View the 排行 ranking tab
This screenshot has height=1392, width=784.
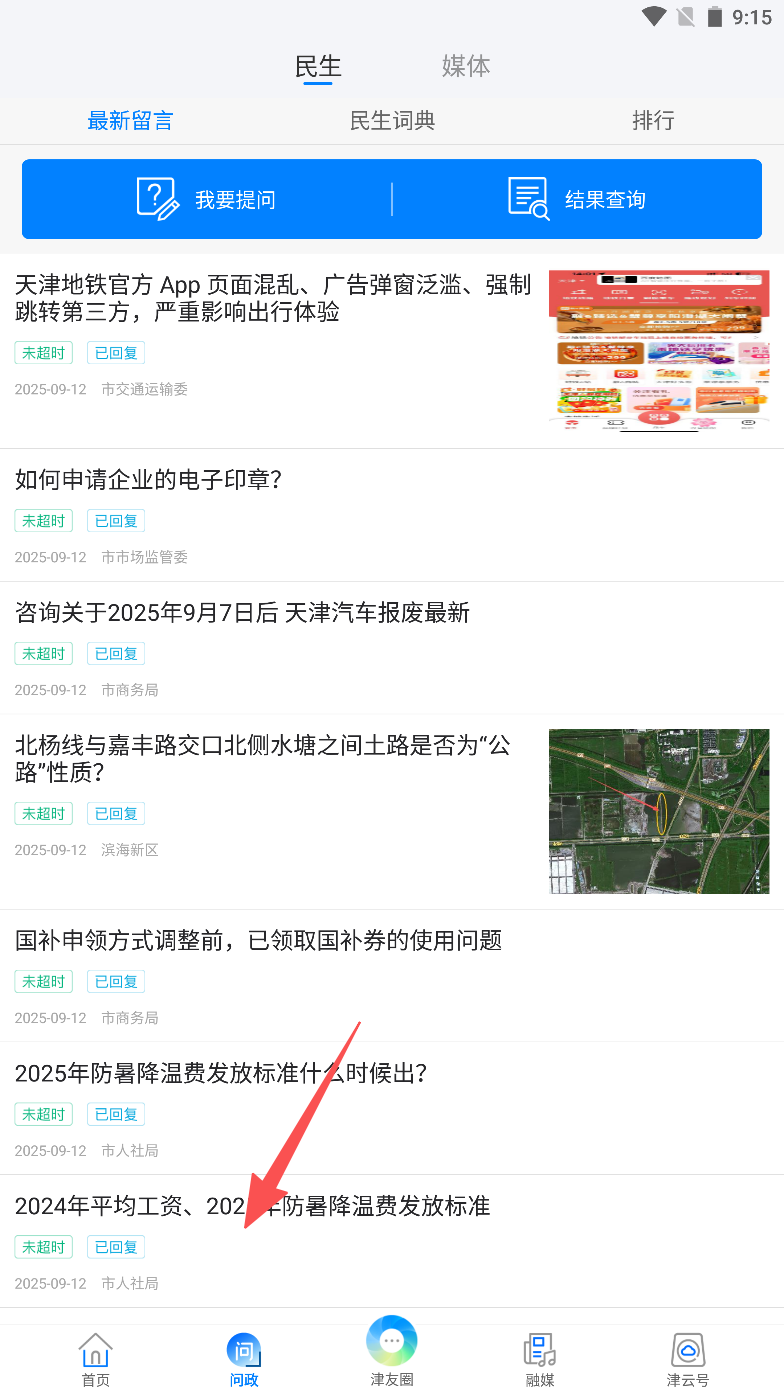point(653,121)
